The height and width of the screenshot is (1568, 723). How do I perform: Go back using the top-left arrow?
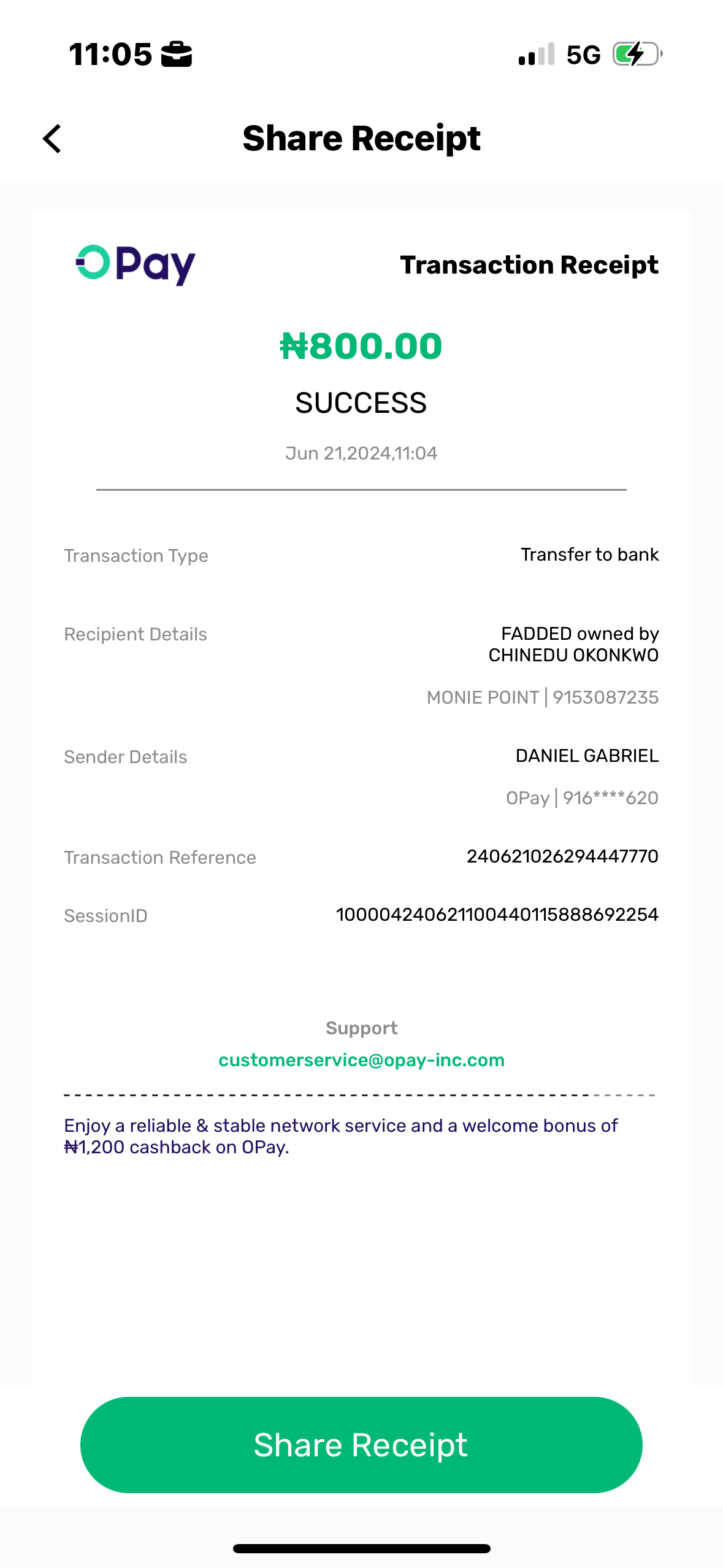pyautogui.click(x=53, y=139)
